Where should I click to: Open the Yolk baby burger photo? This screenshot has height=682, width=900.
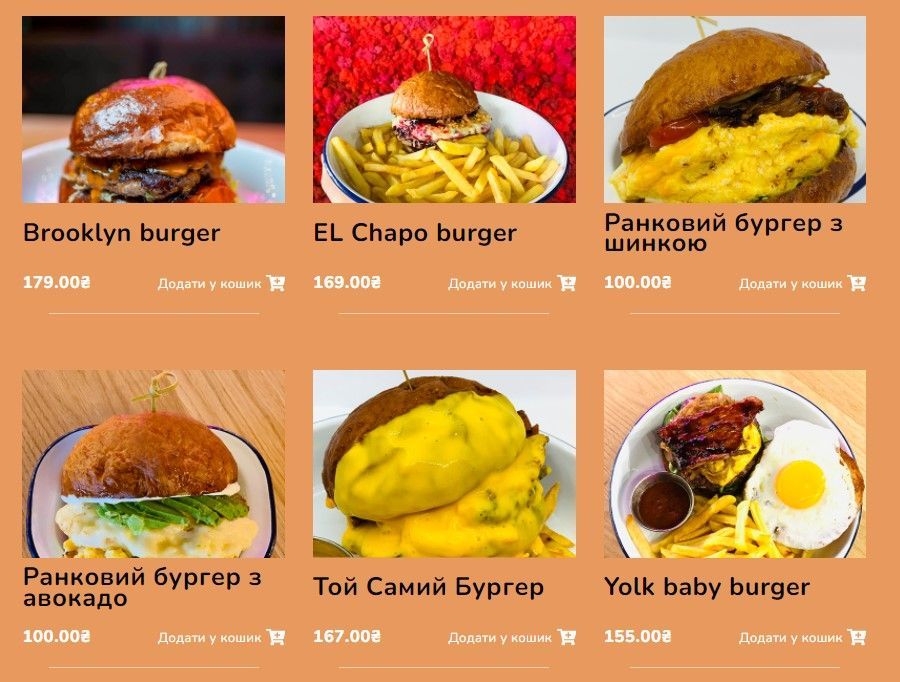[x=735, y=464]
